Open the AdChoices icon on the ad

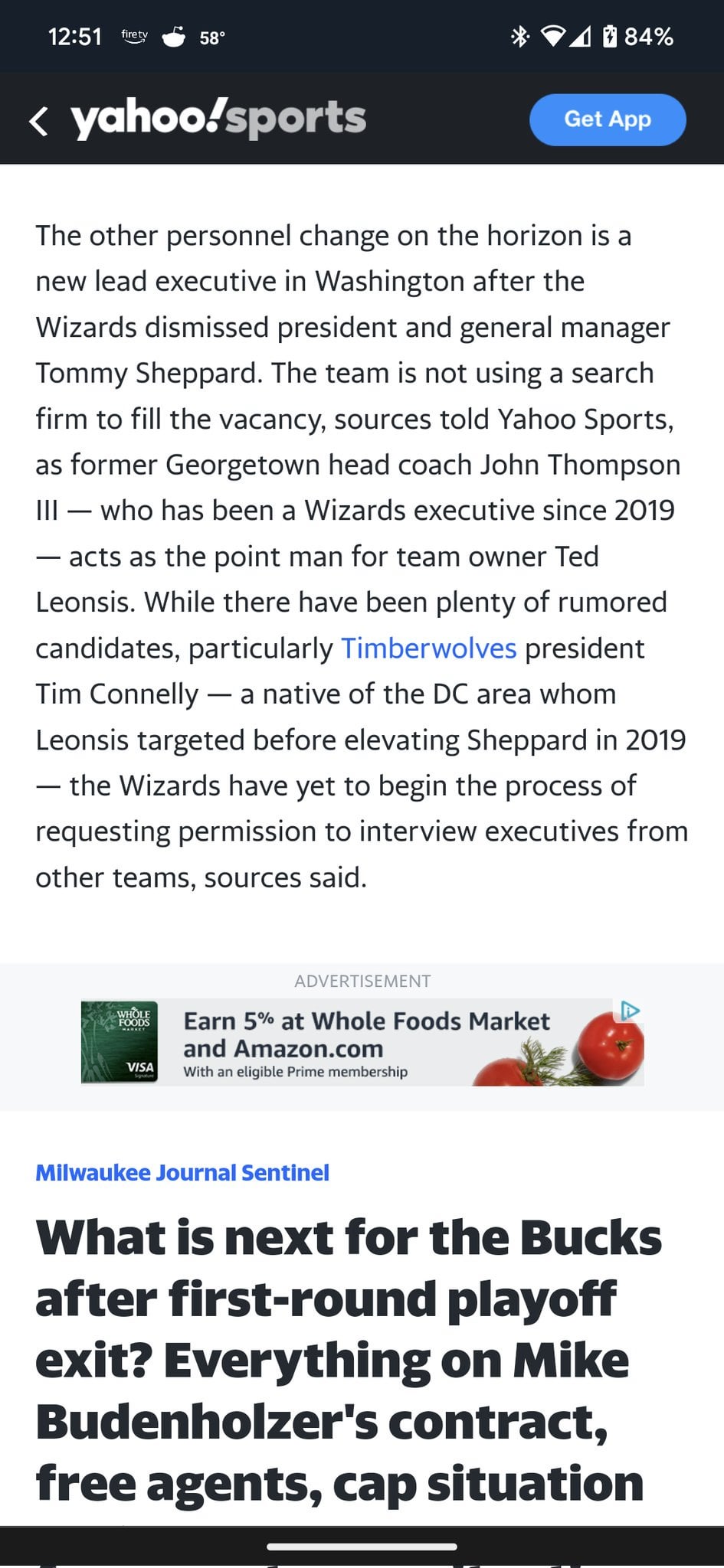(x=630, y=1011)
